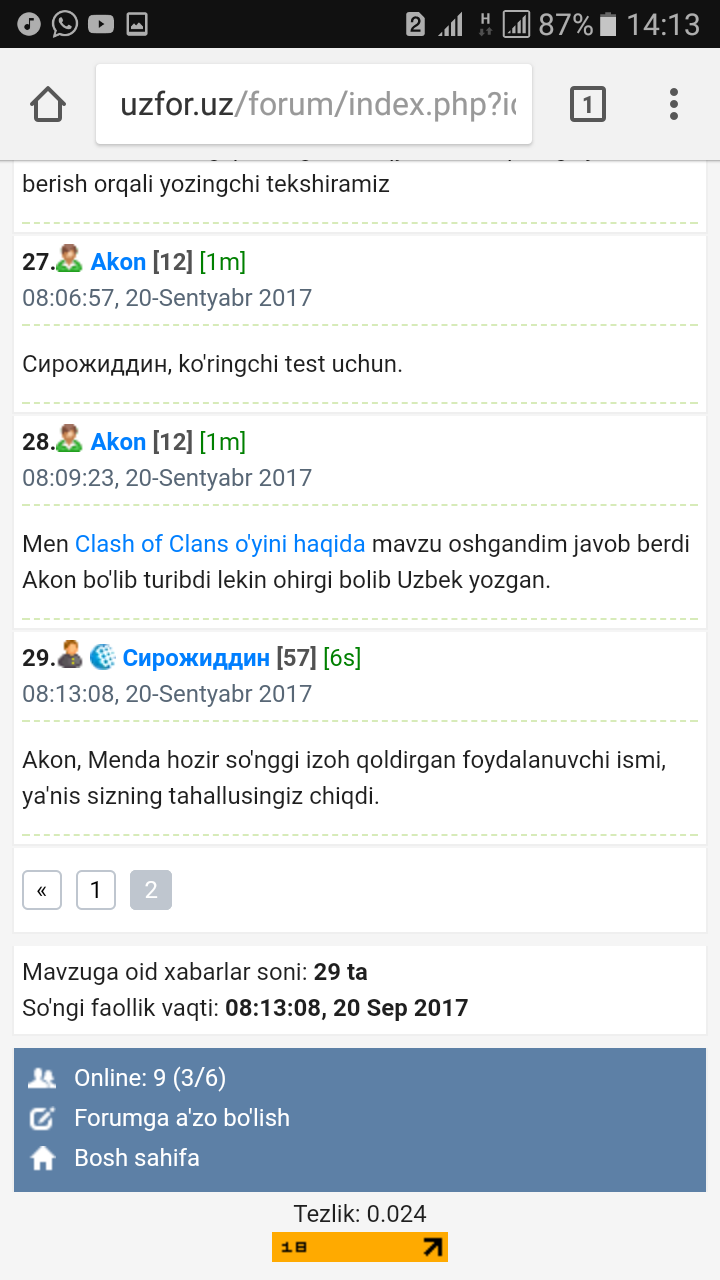The width and height of the screenshot is (720, 1280).
Task: Go to page 1 of the thread
Action: click(x=96, y=890)
